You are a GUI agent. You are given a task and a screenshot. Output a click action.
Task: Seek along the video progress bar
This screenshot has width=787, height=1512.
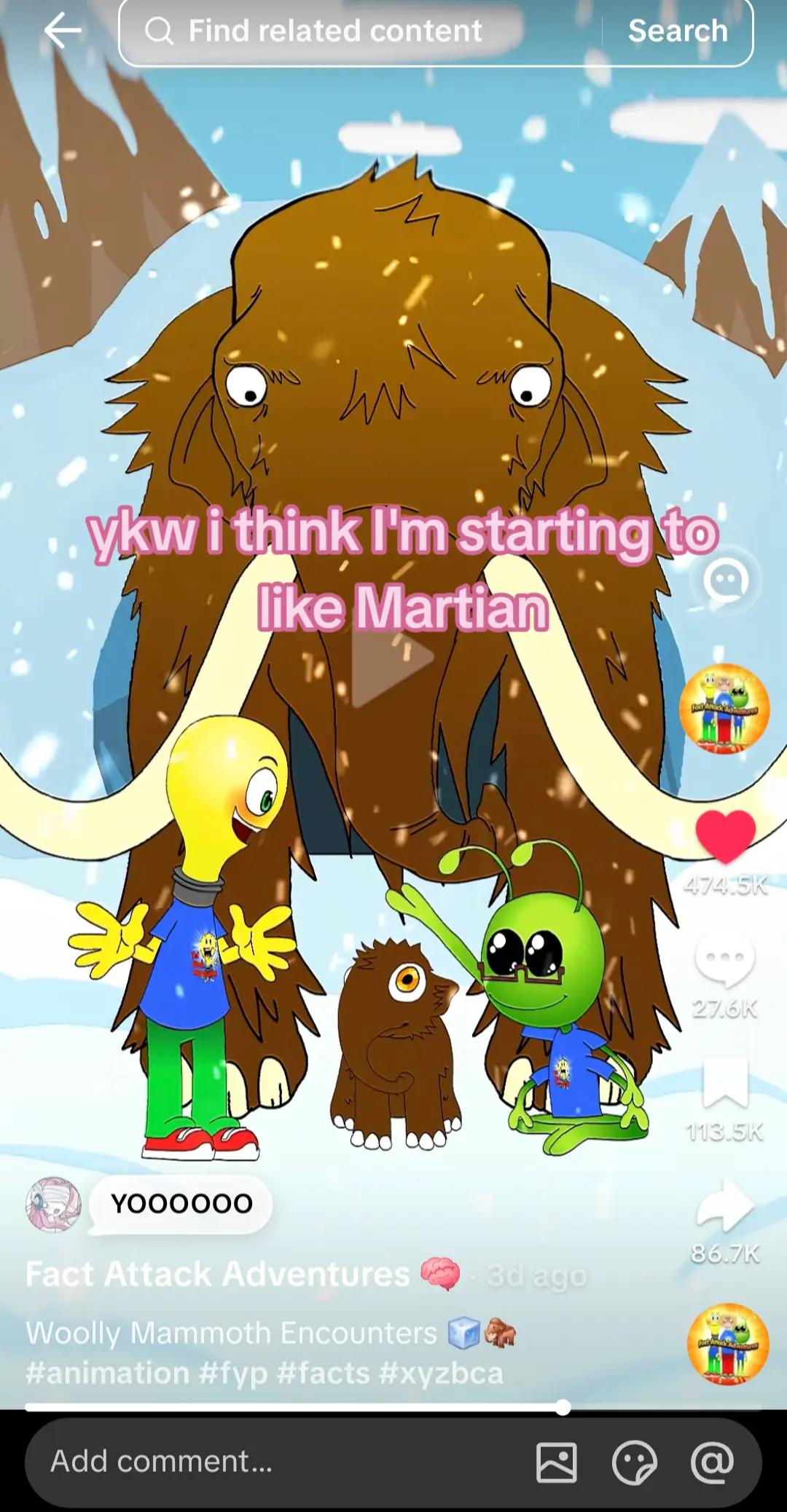click(x=393, y=1407)
